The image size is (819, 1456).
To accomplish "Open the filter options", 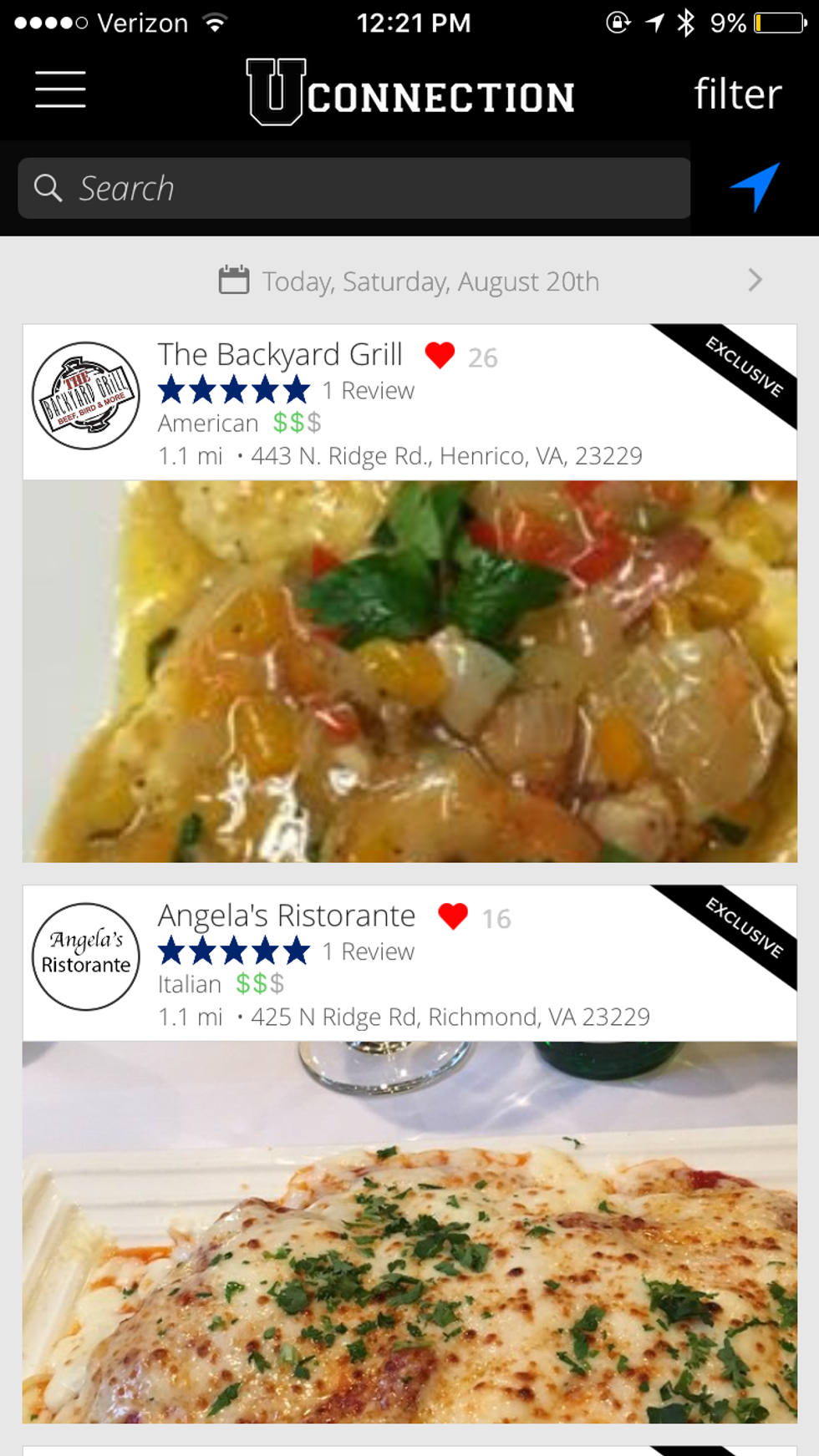I will [737, 94].
